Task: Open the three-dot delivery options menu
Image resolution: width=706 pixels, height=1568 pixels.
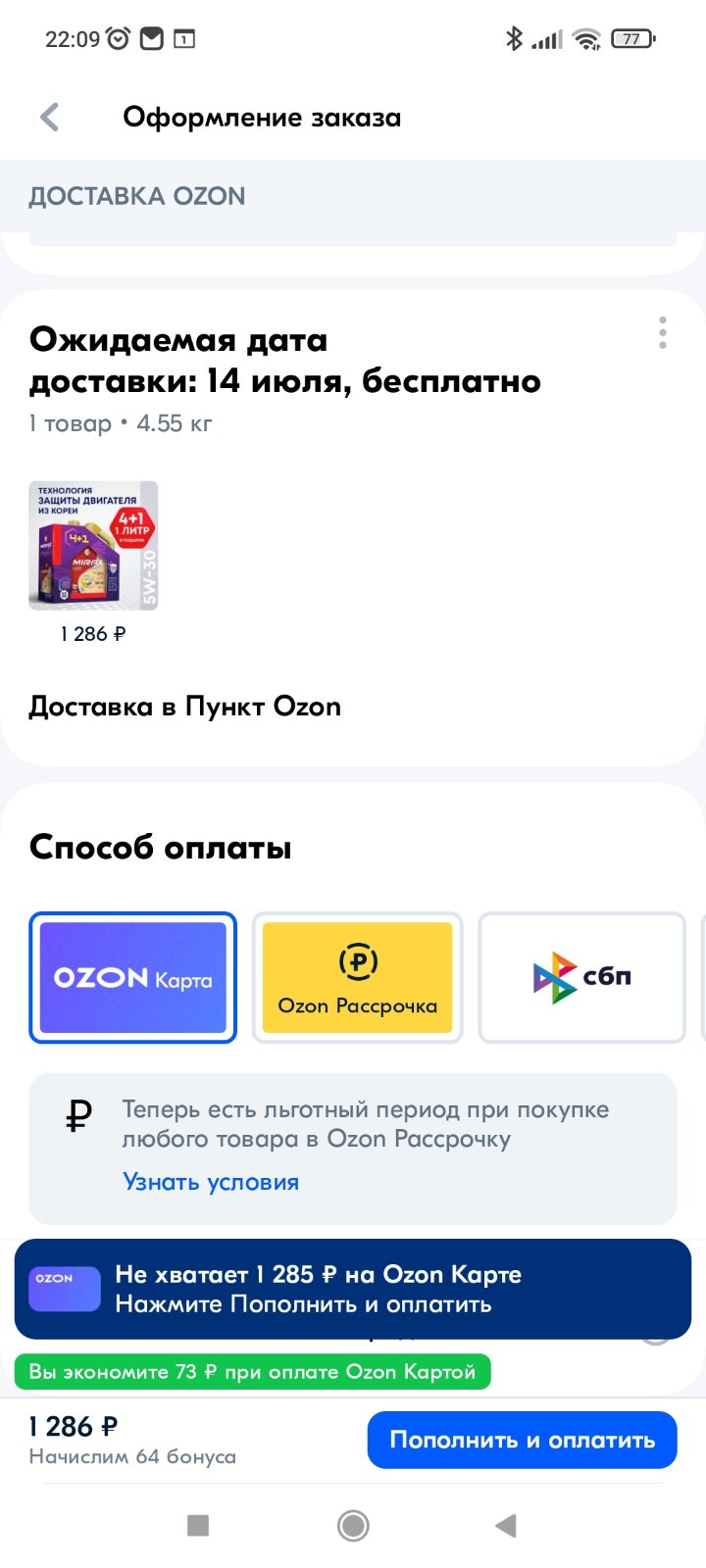Action: point(663,333)
